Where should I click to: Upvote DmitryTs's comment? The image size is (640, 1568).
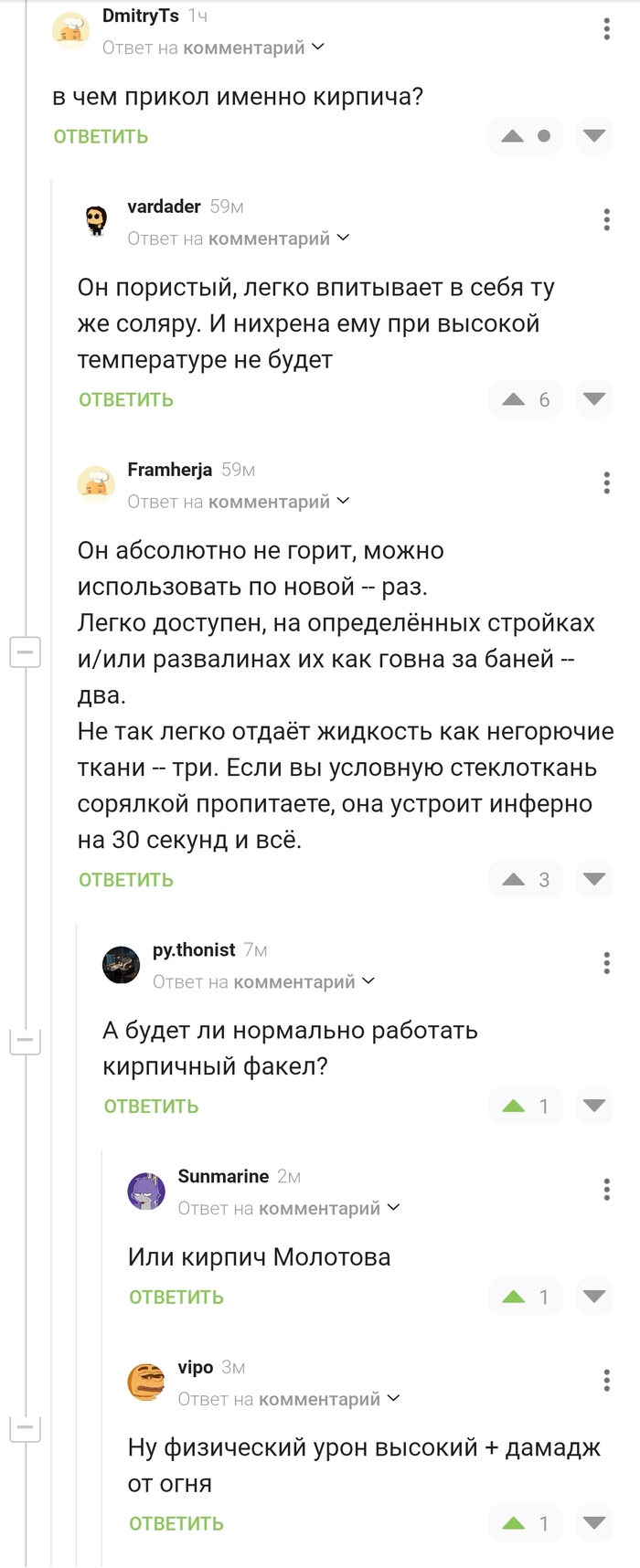(x=513, y=136)
